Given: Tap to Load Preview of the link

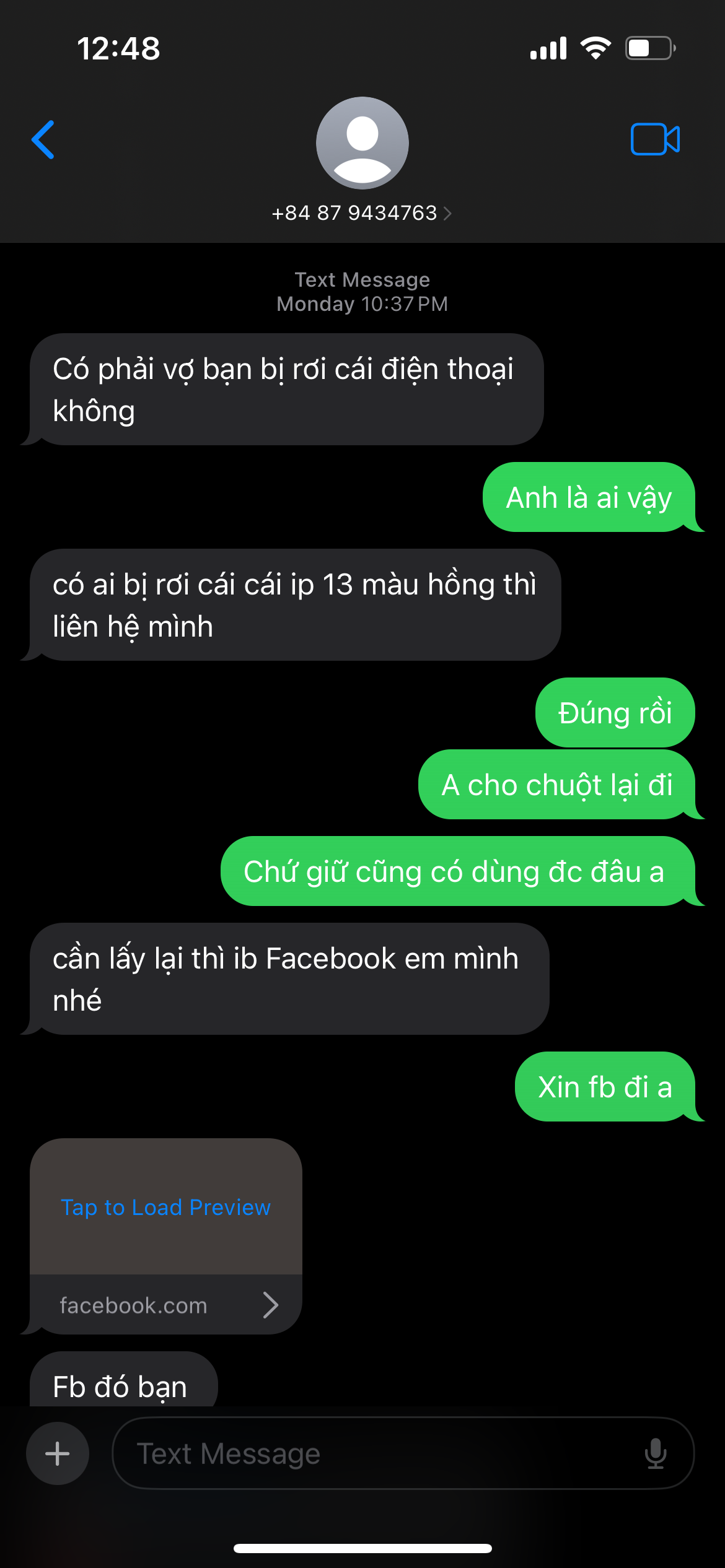Looking at the screenshot, I should point(166,1207).
